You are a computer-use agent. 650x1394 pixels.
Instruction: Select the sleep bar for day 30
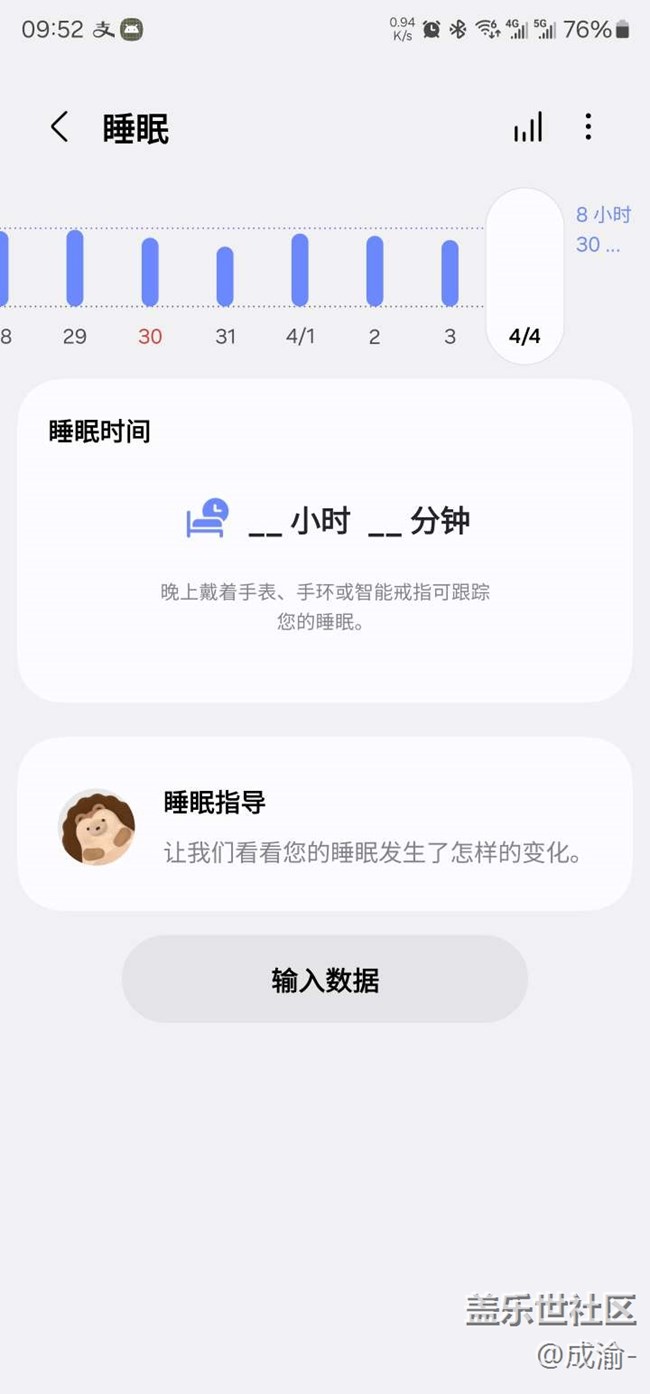(x=150, y=271)
